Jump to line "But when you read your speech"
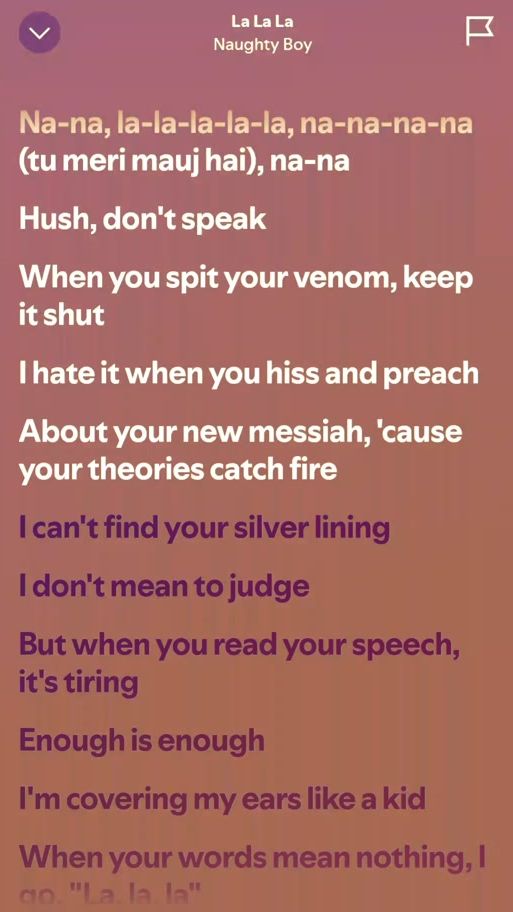This screenshot has width=513, height=912. (x=240, y=663)
